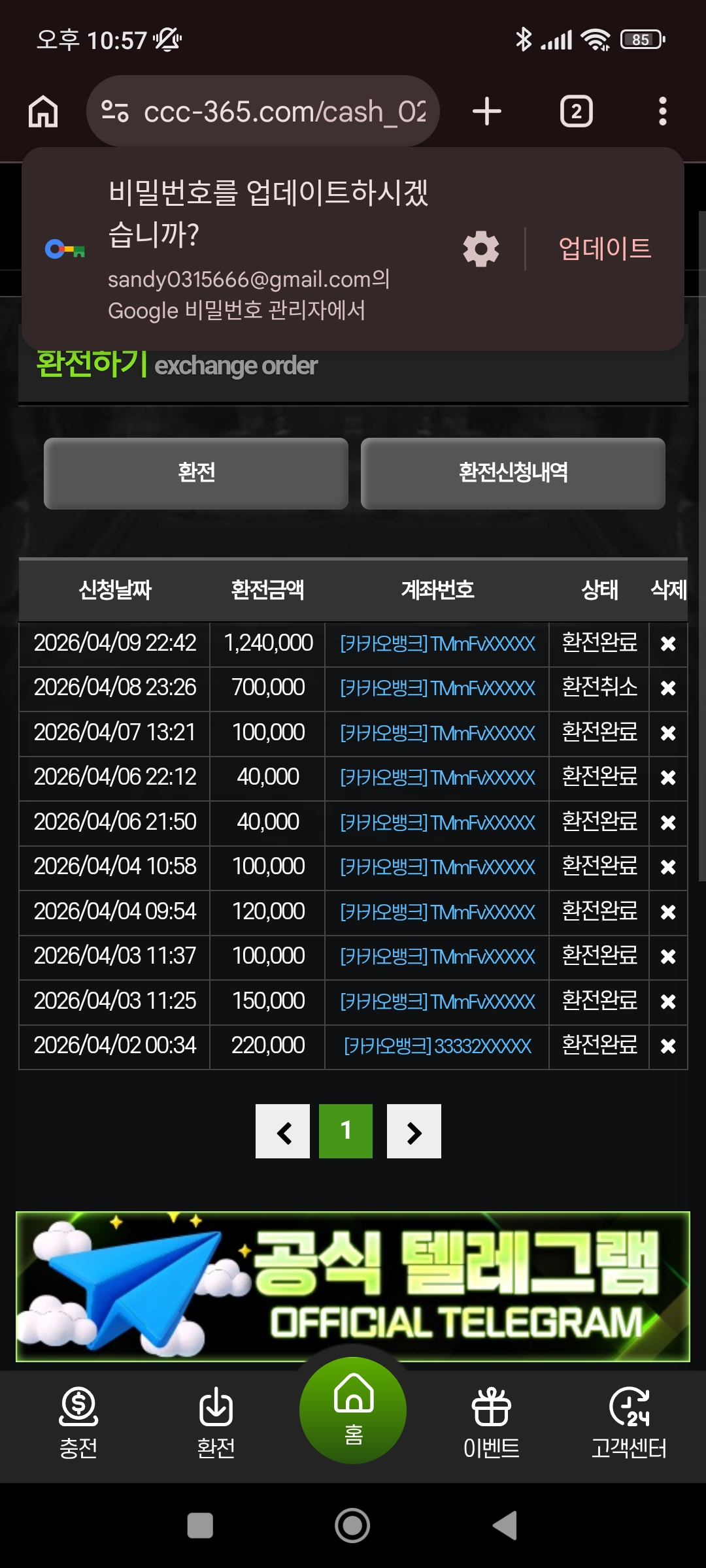The height and width of the screenshot is (1568, 706).
Task: Open the official Telegram banner
Action: (x=353, y=1286)
